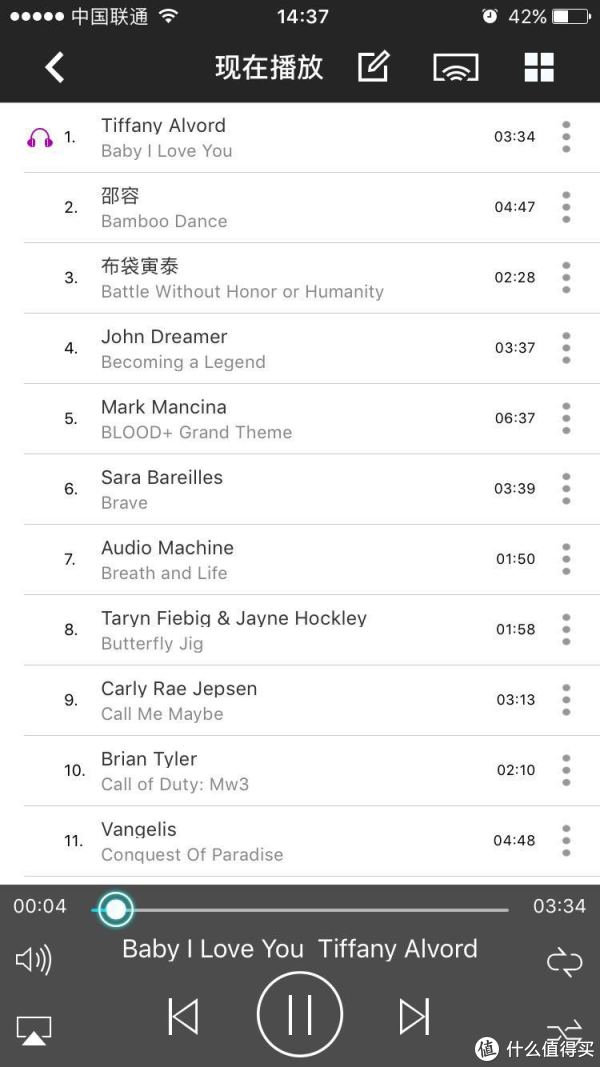Play BLOOD+ Grand Theme track
The height and width of the screenshot is (1067, 600).
(250, 419)
